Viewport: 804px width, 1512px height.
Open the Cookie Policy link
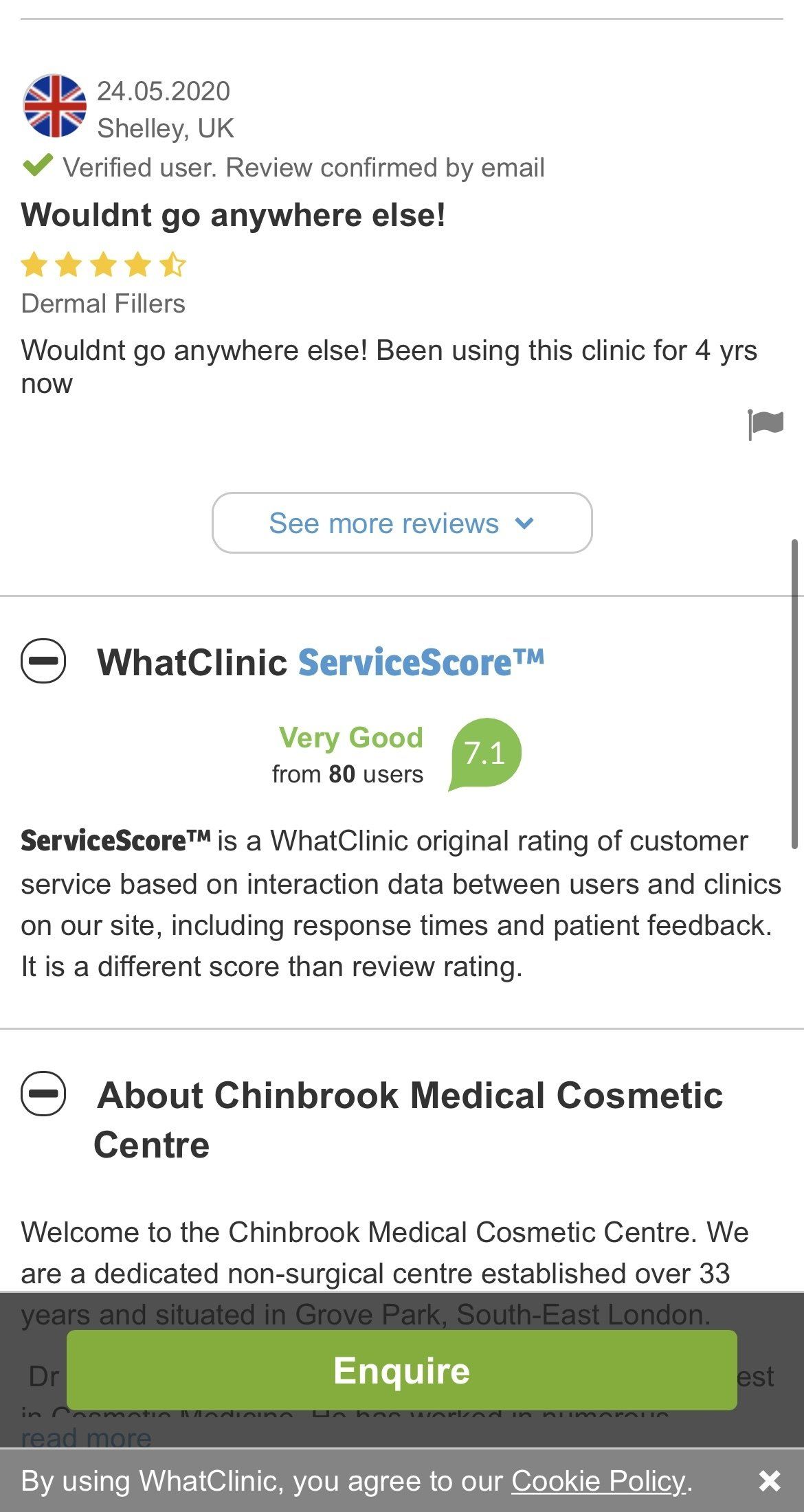pos(599,1480)
